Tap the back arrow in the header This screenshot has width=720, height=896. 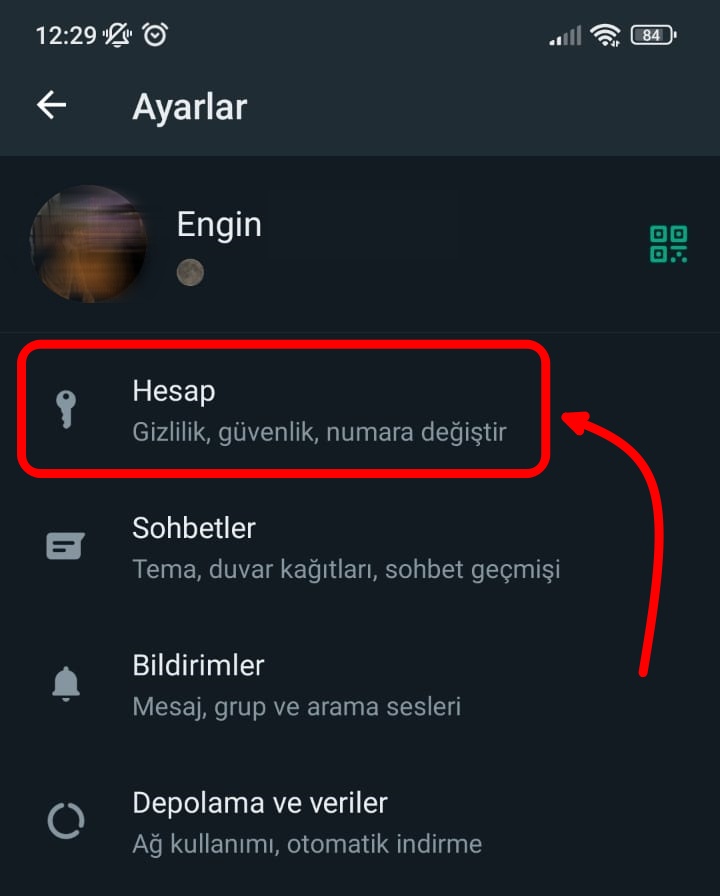click(52, 105)
